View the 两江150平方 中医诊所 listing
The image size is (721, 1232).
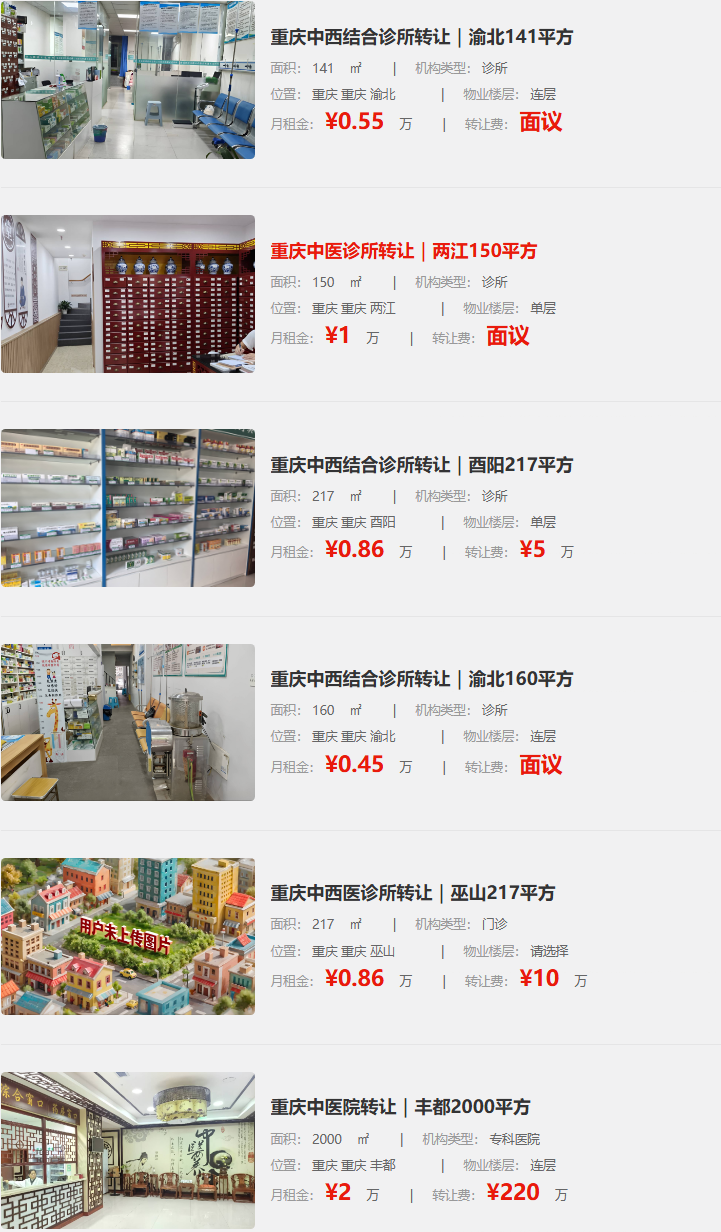tap(403, 251)
